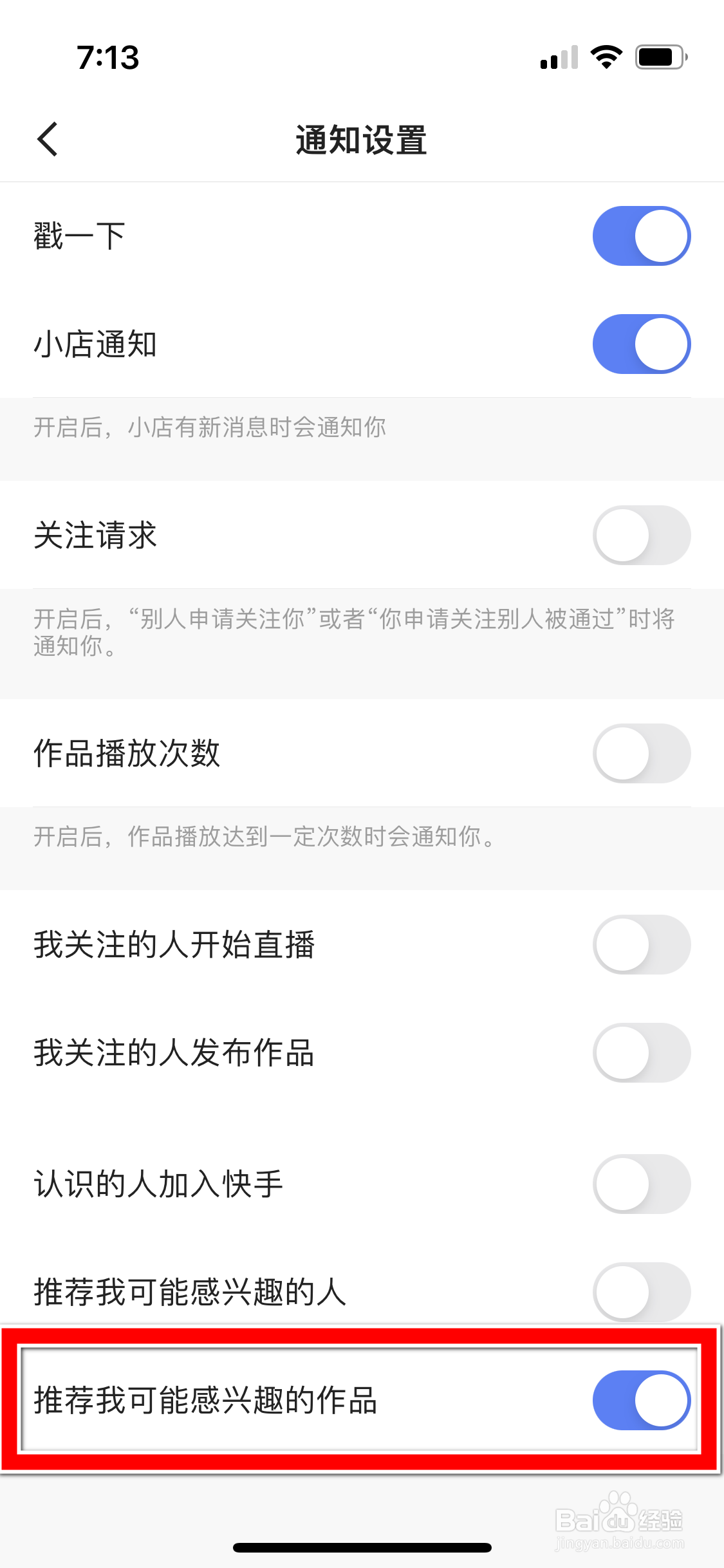
Task: Turn off 小店通知 notifications
Action: tap(640, 344)
